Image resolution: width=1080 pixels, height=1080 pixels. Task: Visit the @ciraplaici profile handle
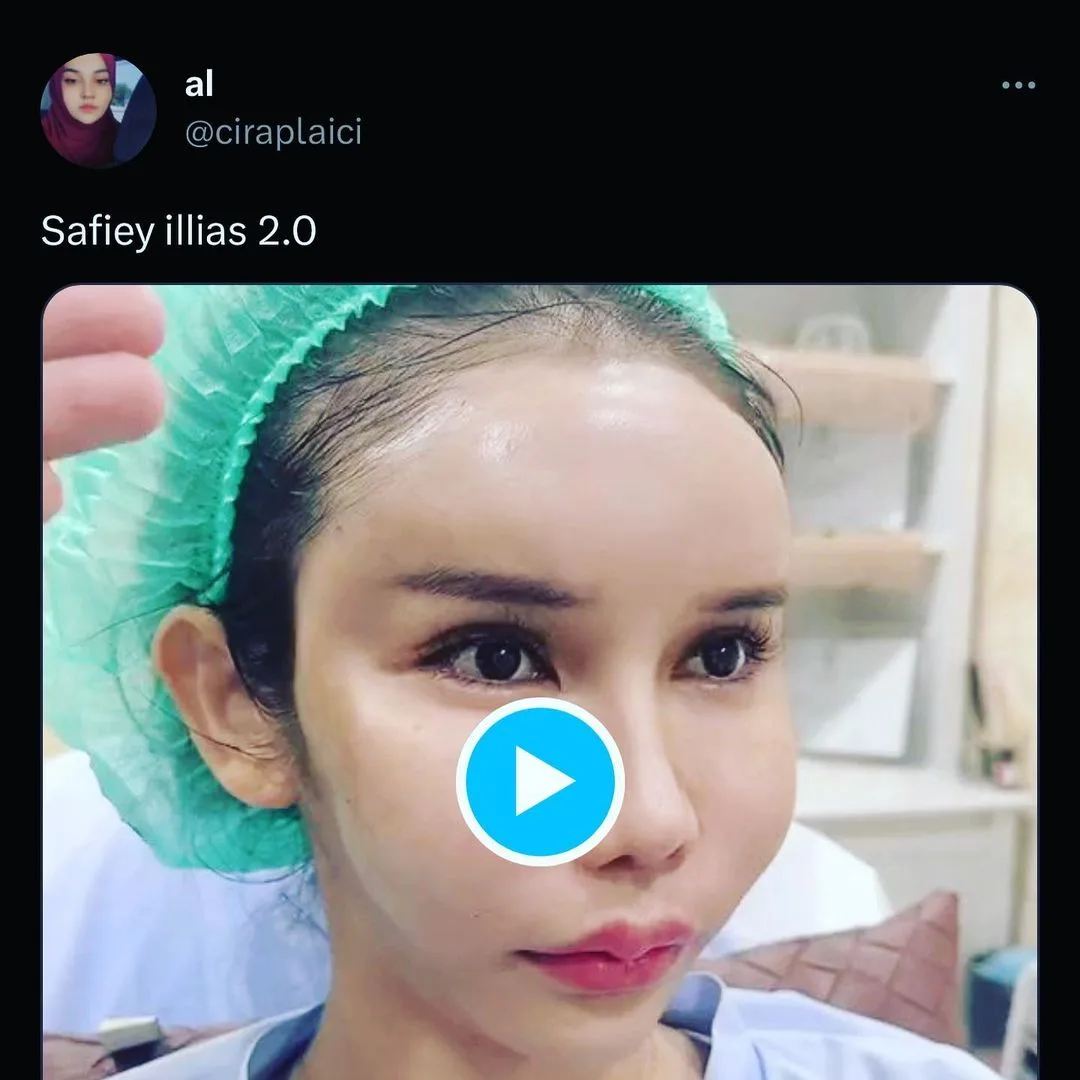(273, 133)
